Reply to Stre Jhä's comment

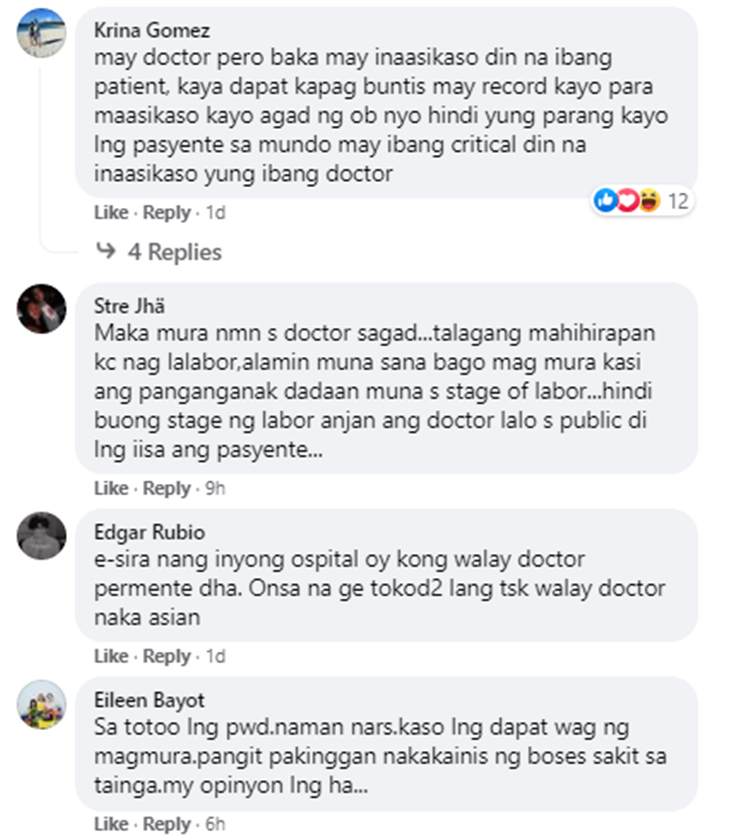click(166, 489)
